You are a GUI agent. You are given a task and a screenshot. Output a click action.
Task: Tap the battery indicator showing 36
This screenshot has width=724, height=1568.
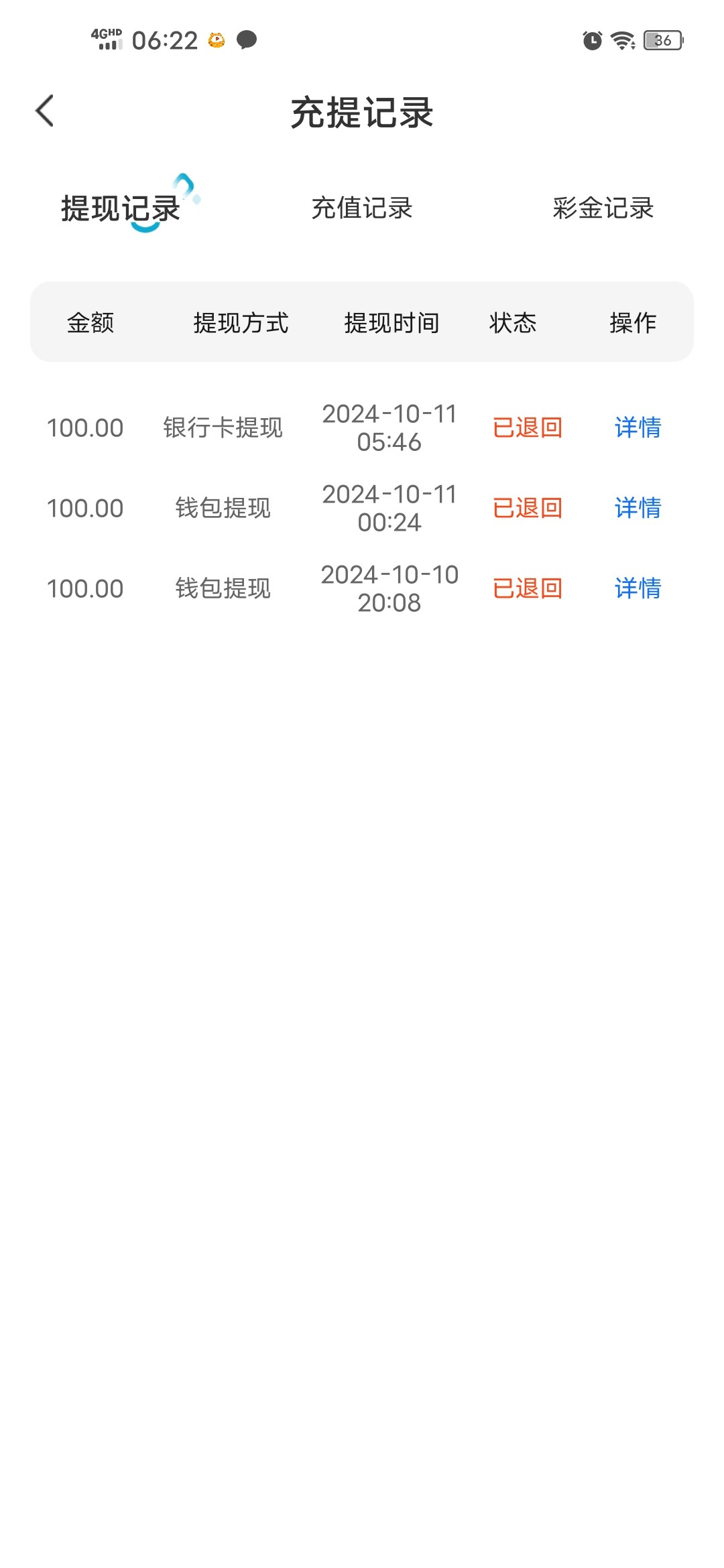coord(660,42)
